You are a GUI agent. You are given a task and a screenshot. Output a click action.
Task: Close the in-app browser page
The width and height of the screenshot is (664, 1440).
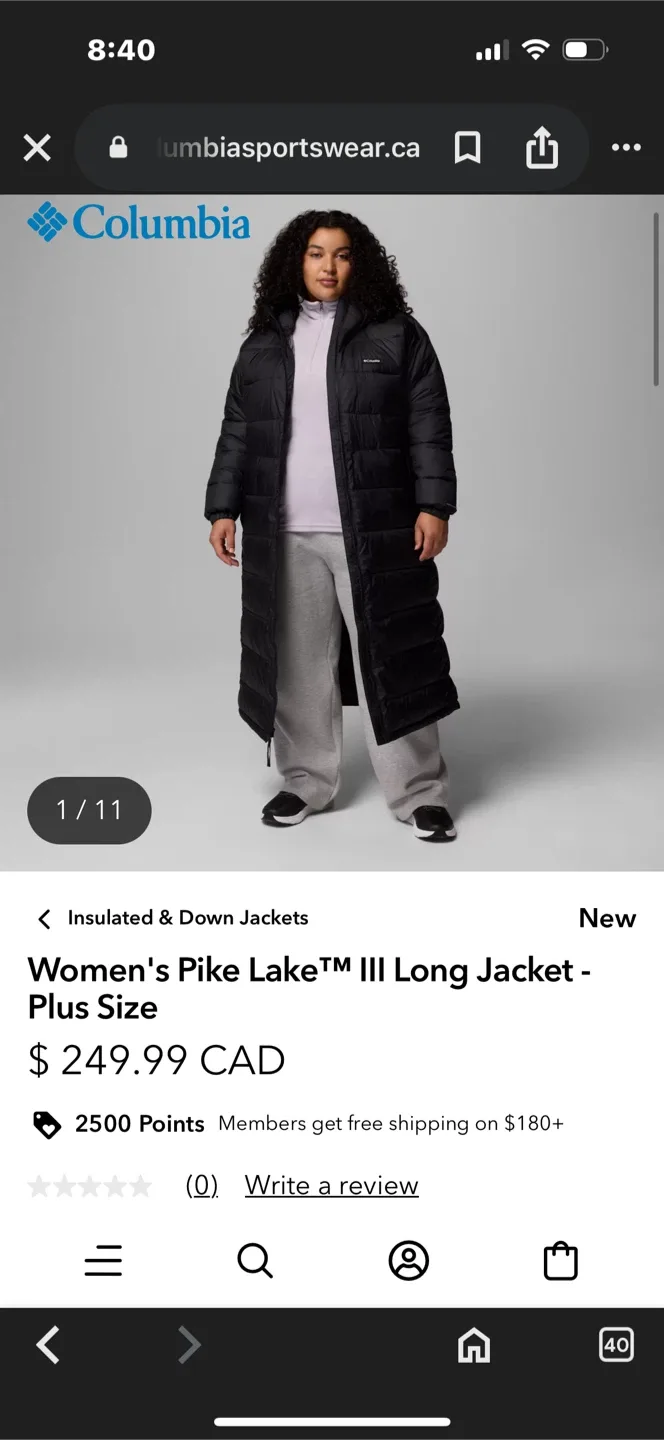pos(37,149)
